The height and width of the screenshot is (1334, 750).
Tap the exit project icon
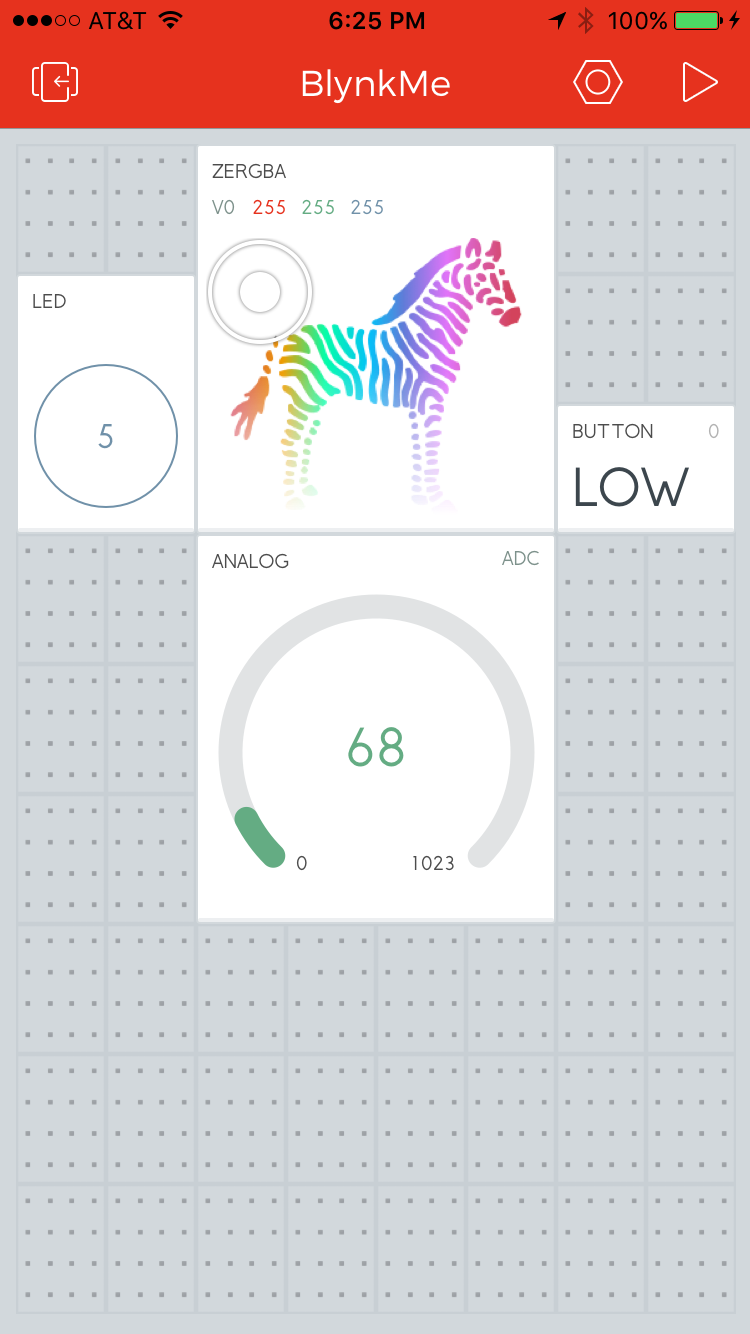(x=55, y=82)
